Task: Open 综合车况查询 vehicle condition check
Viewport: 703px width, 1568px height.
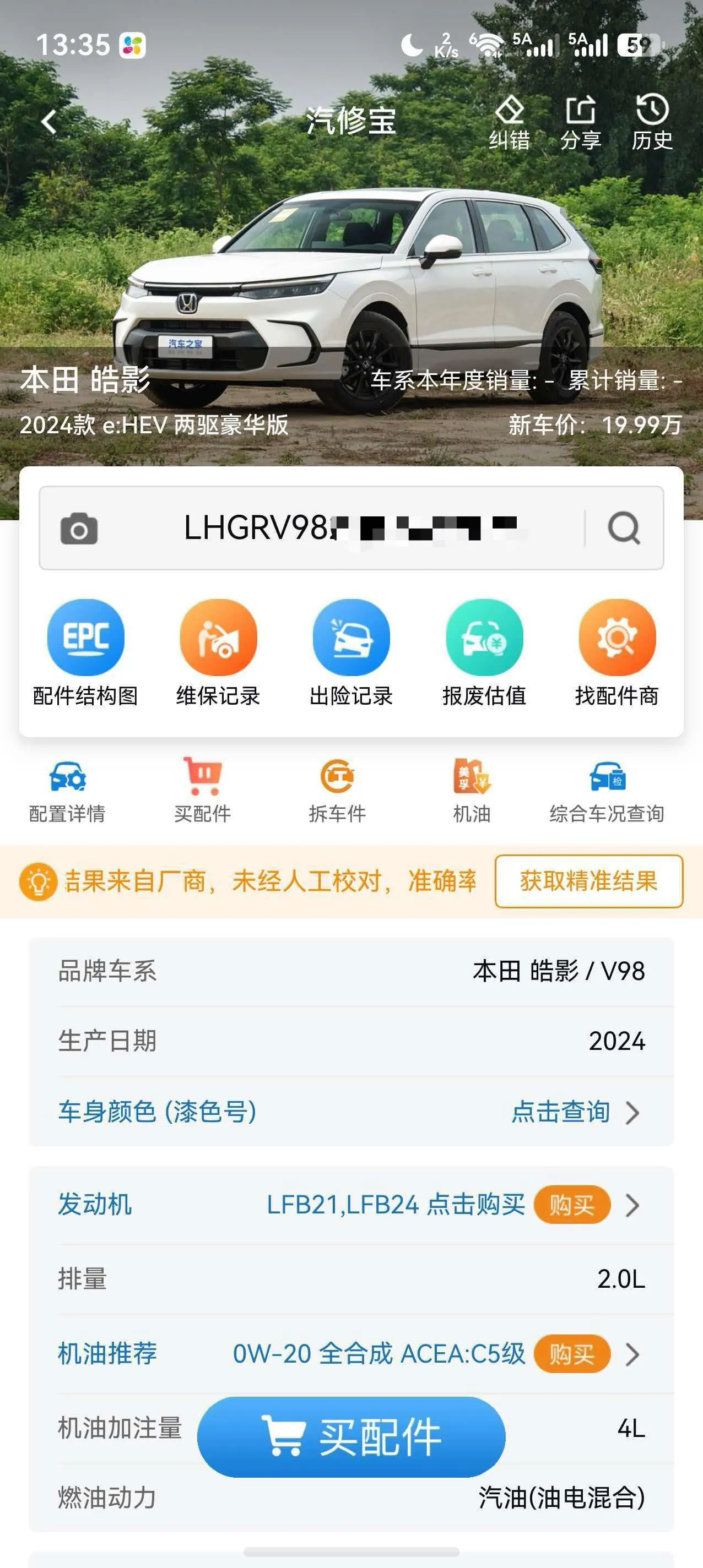Action: click(607, 791)
